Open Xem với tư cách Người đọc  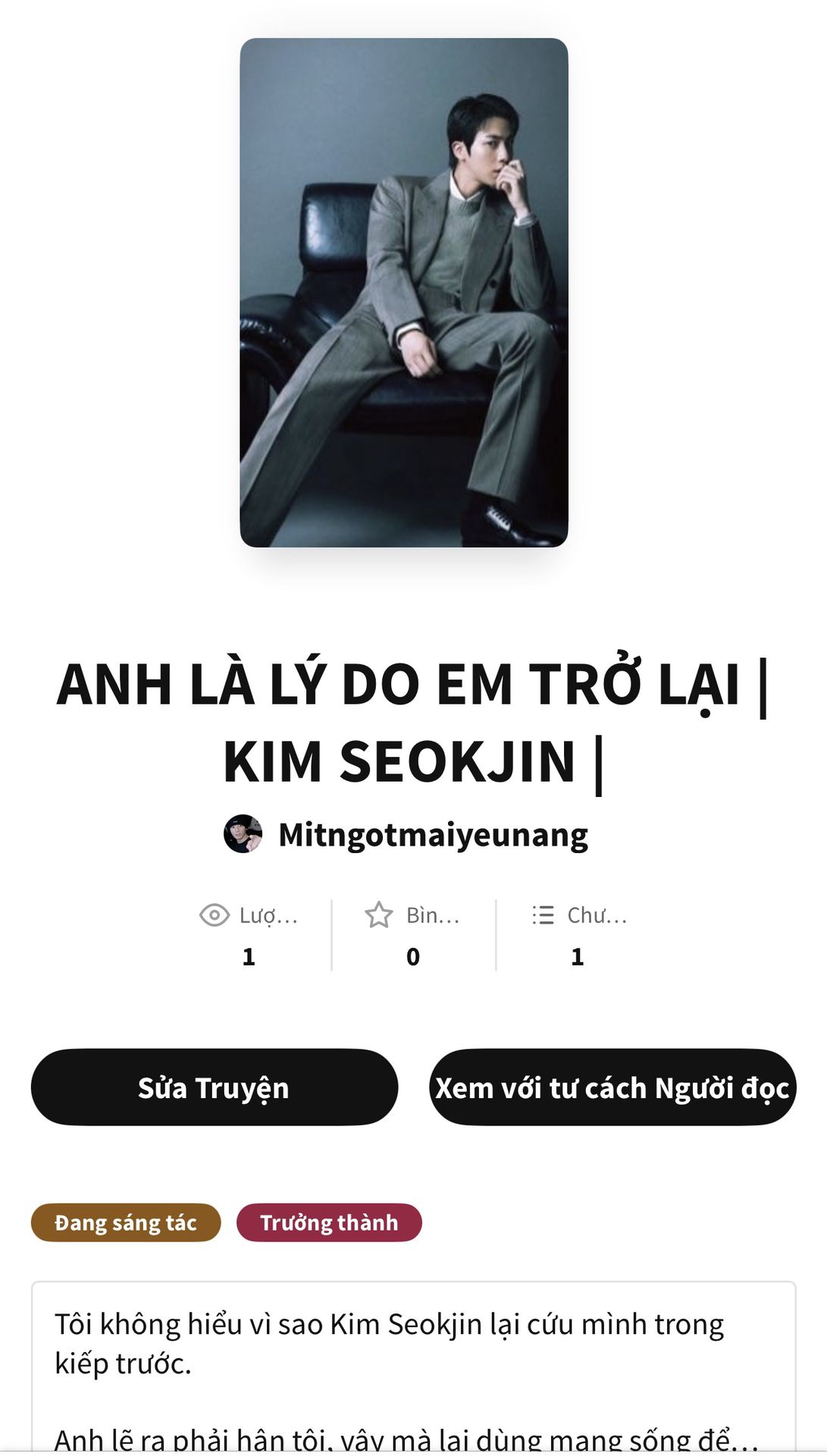(x=612, y=1087)
